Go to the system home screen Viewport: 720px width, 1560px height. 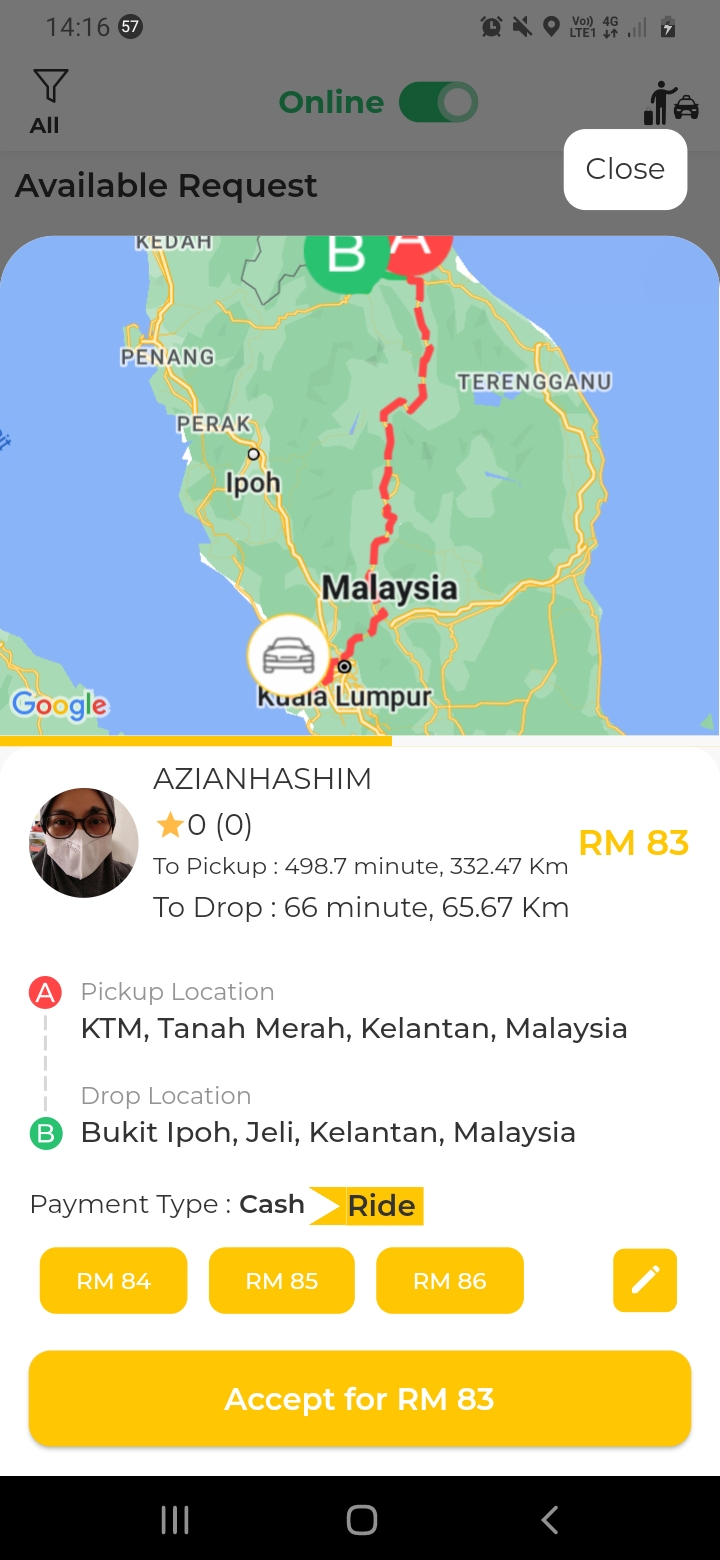(x=361, y=1520)
